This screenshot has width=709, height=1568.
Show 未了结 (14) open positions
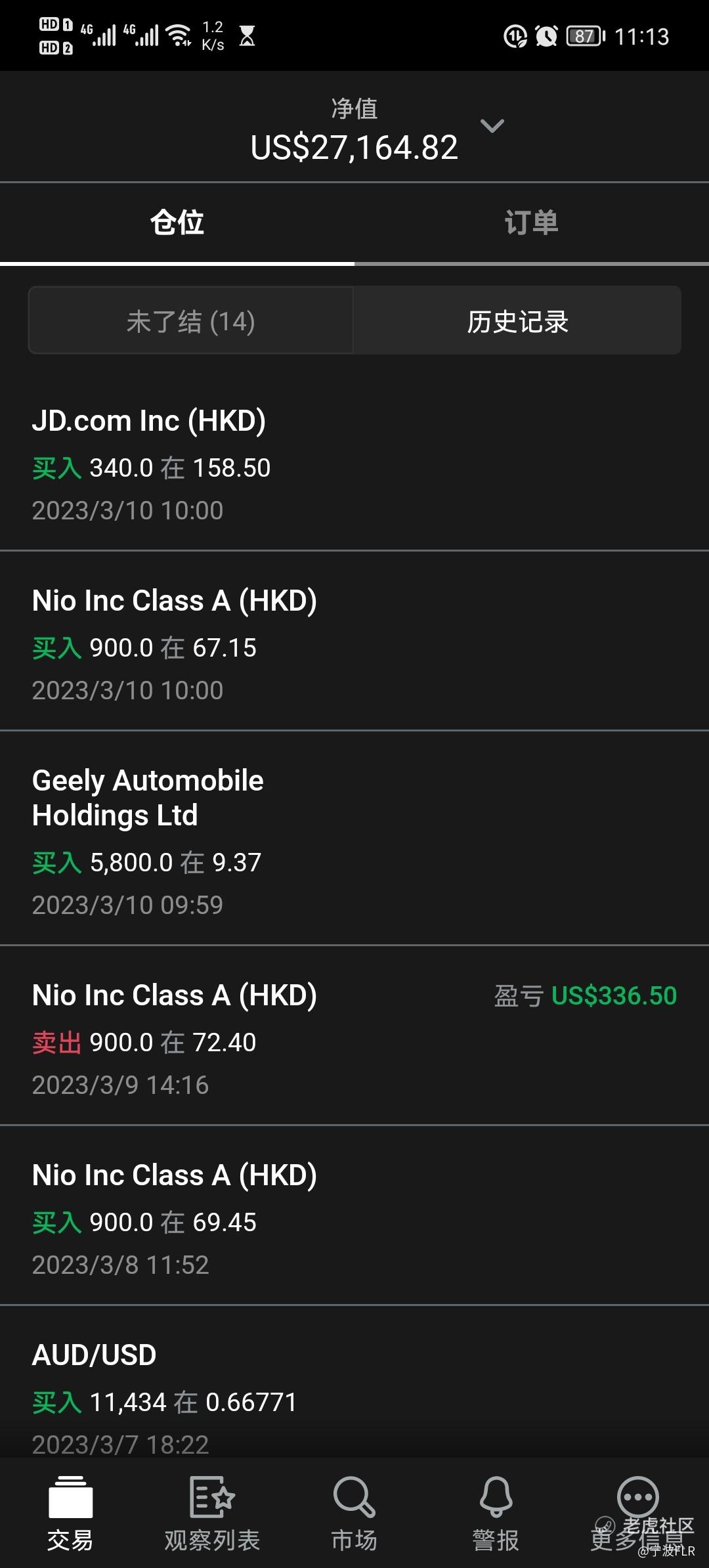191,322
